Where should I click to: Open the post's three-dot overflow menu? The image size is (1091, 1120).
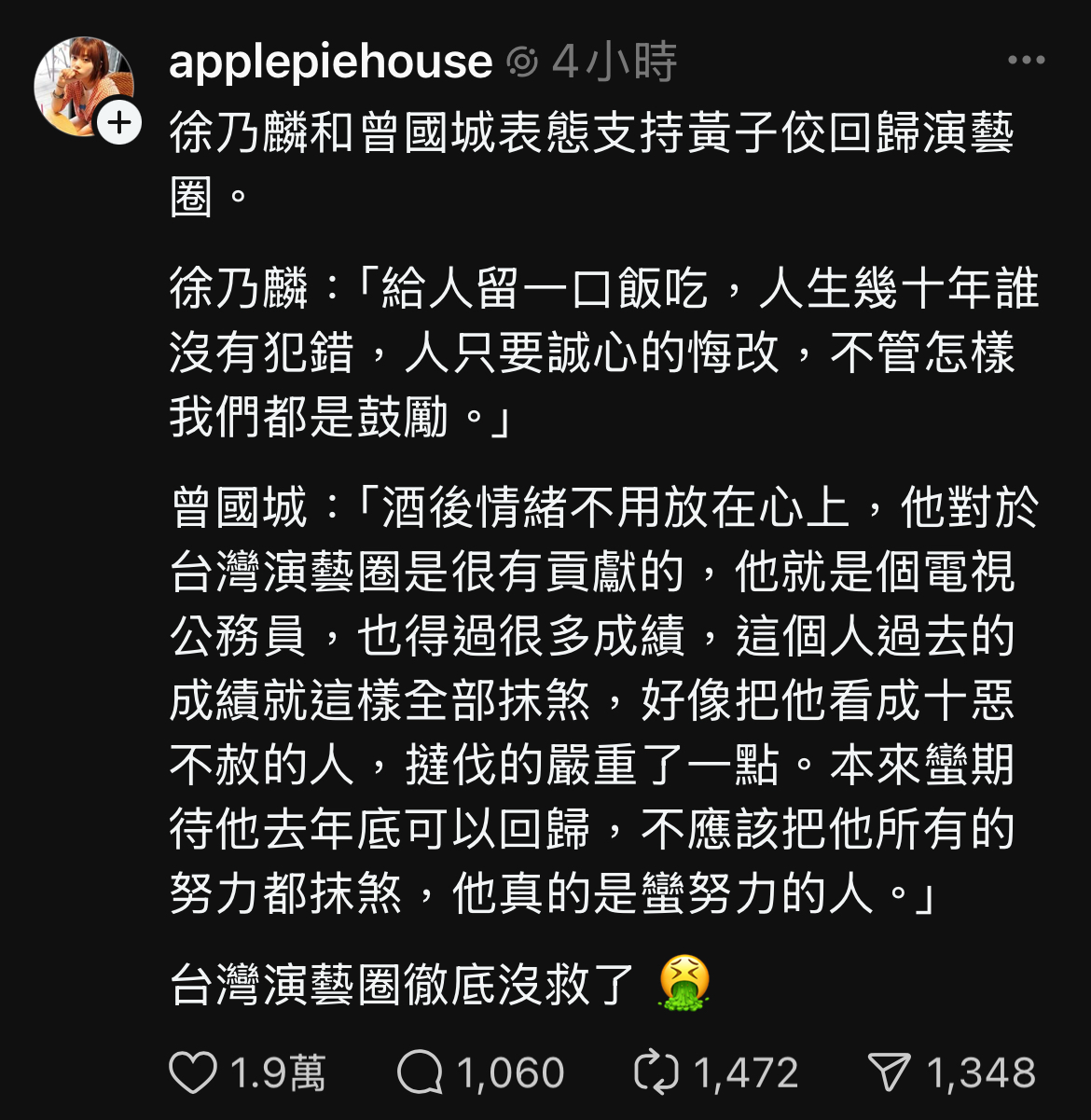(x=1026, y=61)
